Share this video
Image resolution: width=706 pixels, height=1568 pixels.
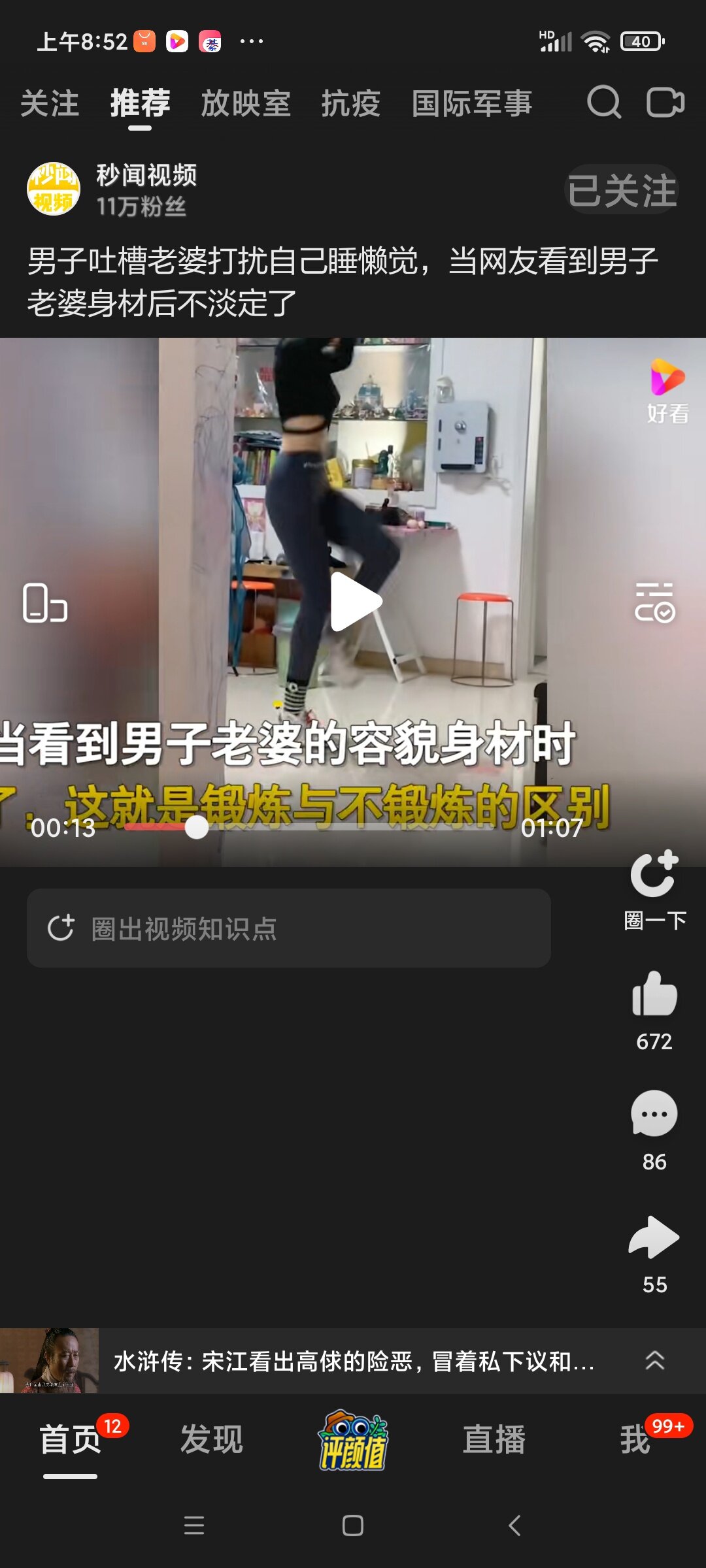[654, 1237]
